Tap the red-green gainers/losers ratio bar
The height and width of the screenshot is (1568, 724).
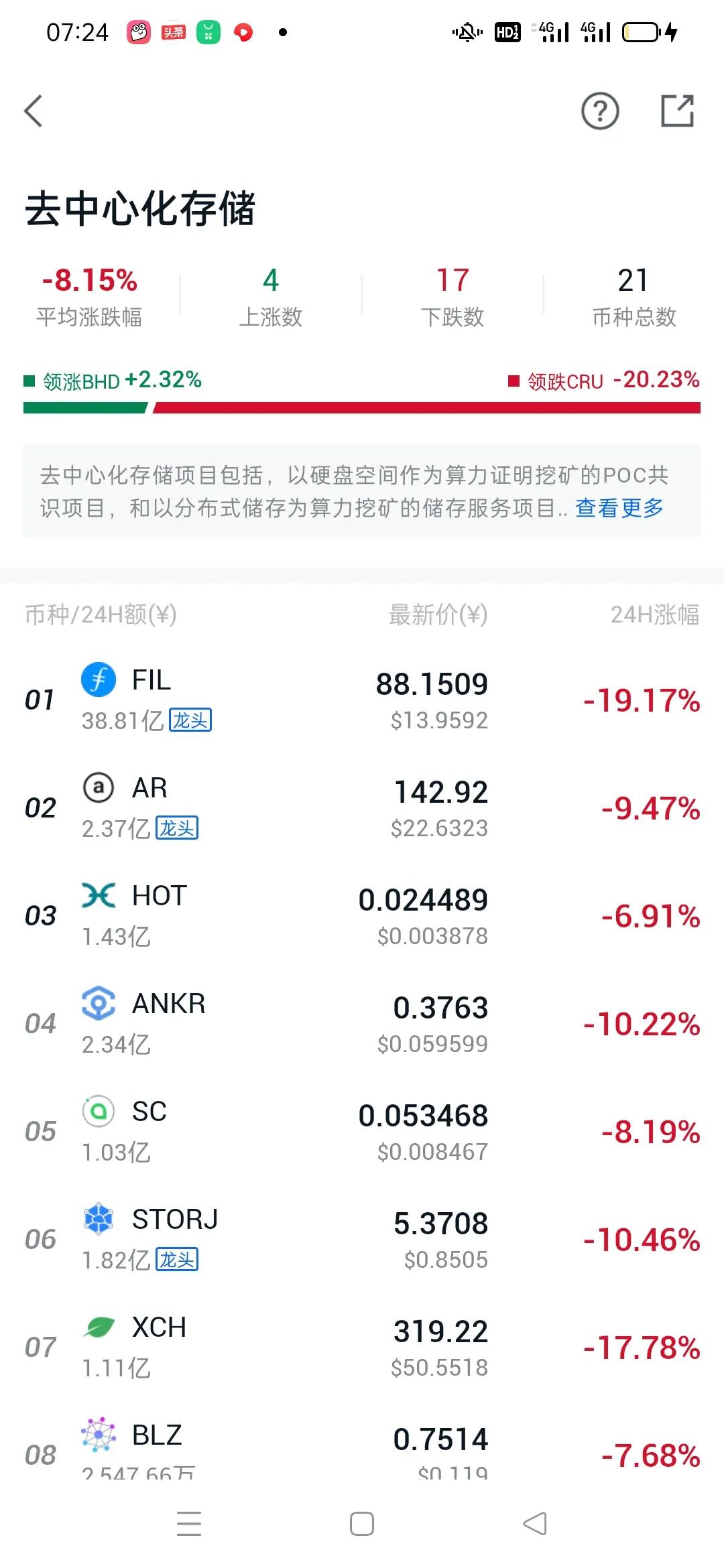(362, 407)
